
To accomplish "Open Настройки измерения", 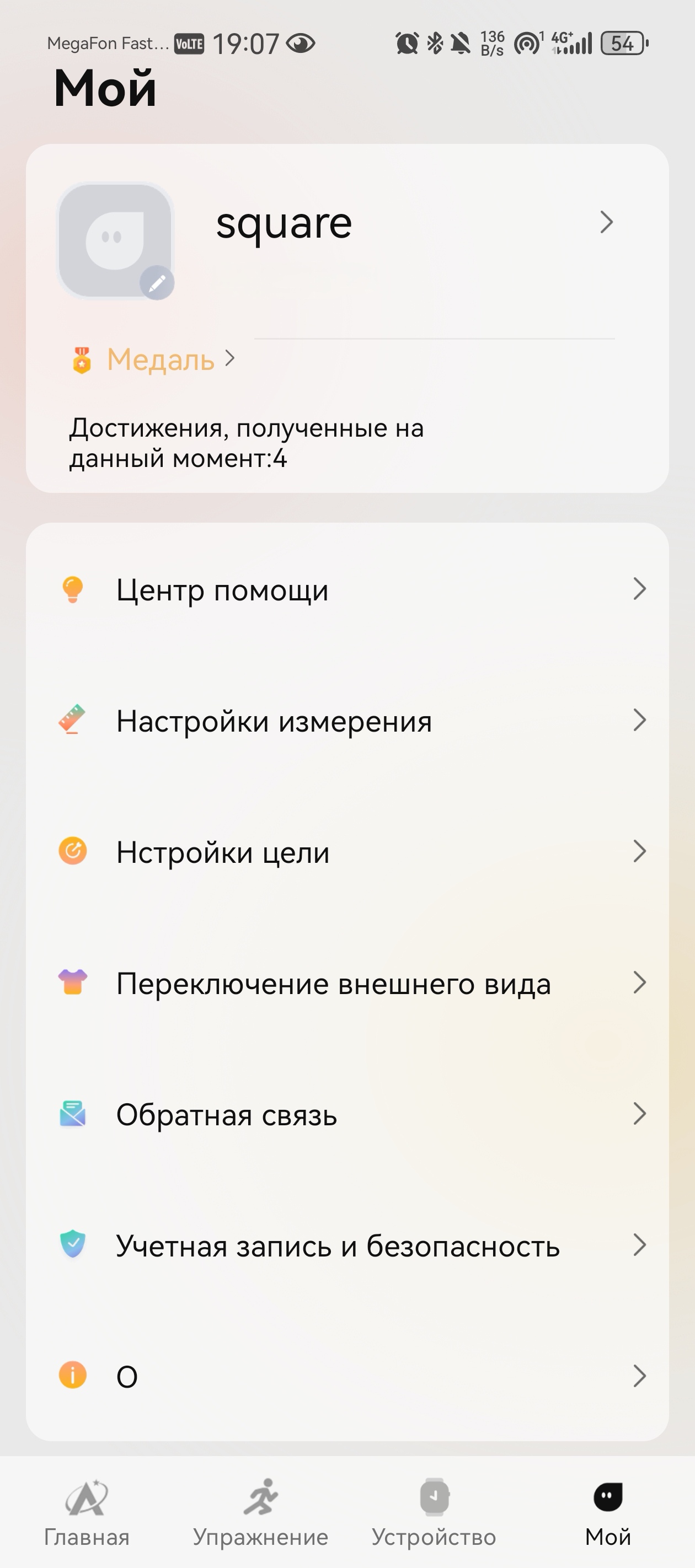I will coord(347,721).
